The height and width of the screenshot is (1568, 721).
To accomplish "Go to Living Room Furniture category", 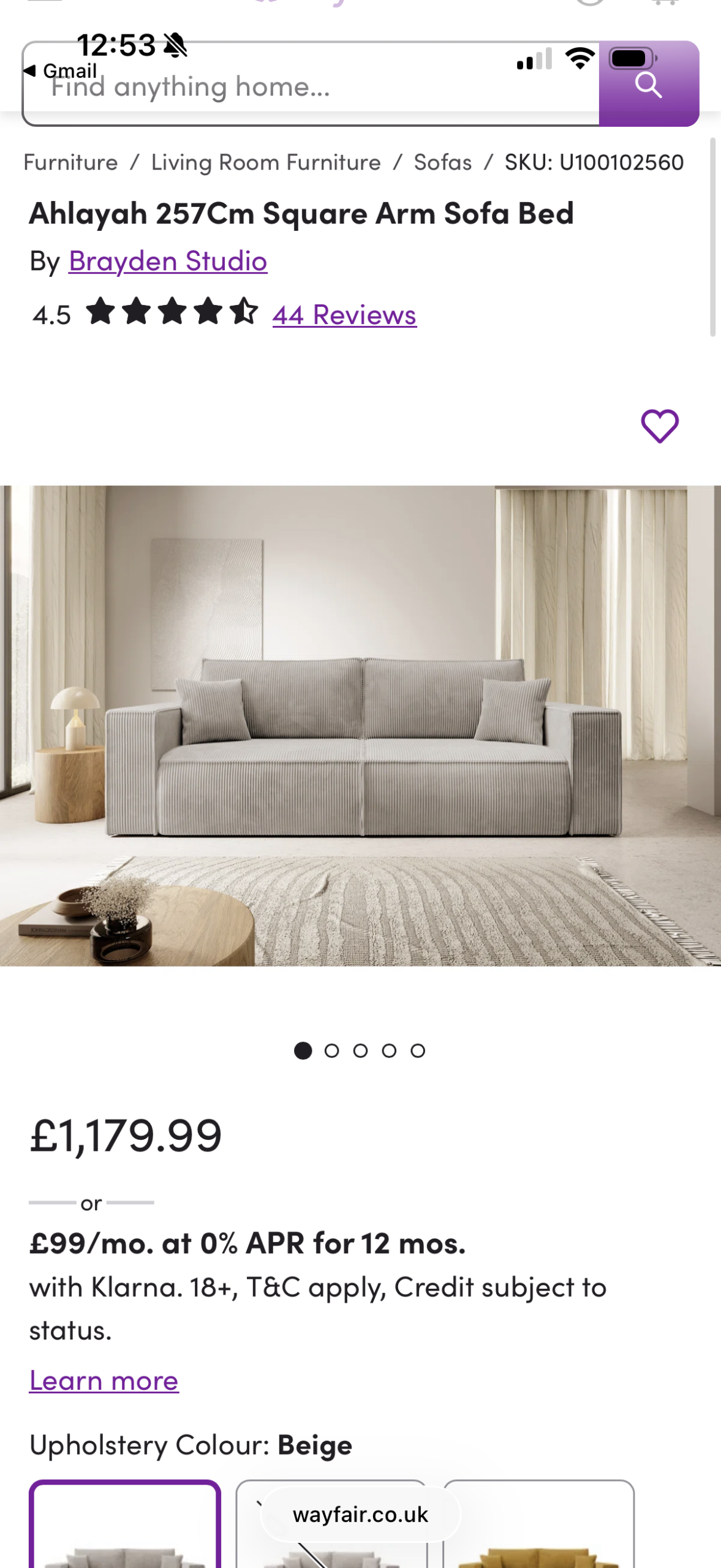I will (x=266, y=162).
